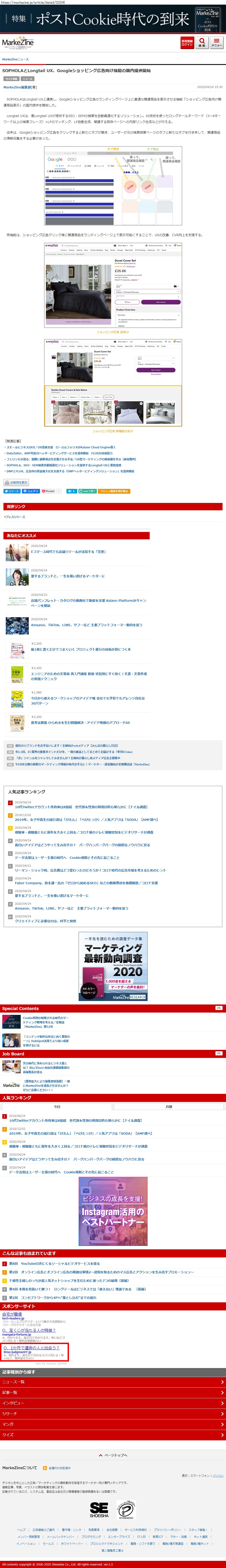
Task: Open the マンガ category row
Action: tap(113, 1424)
